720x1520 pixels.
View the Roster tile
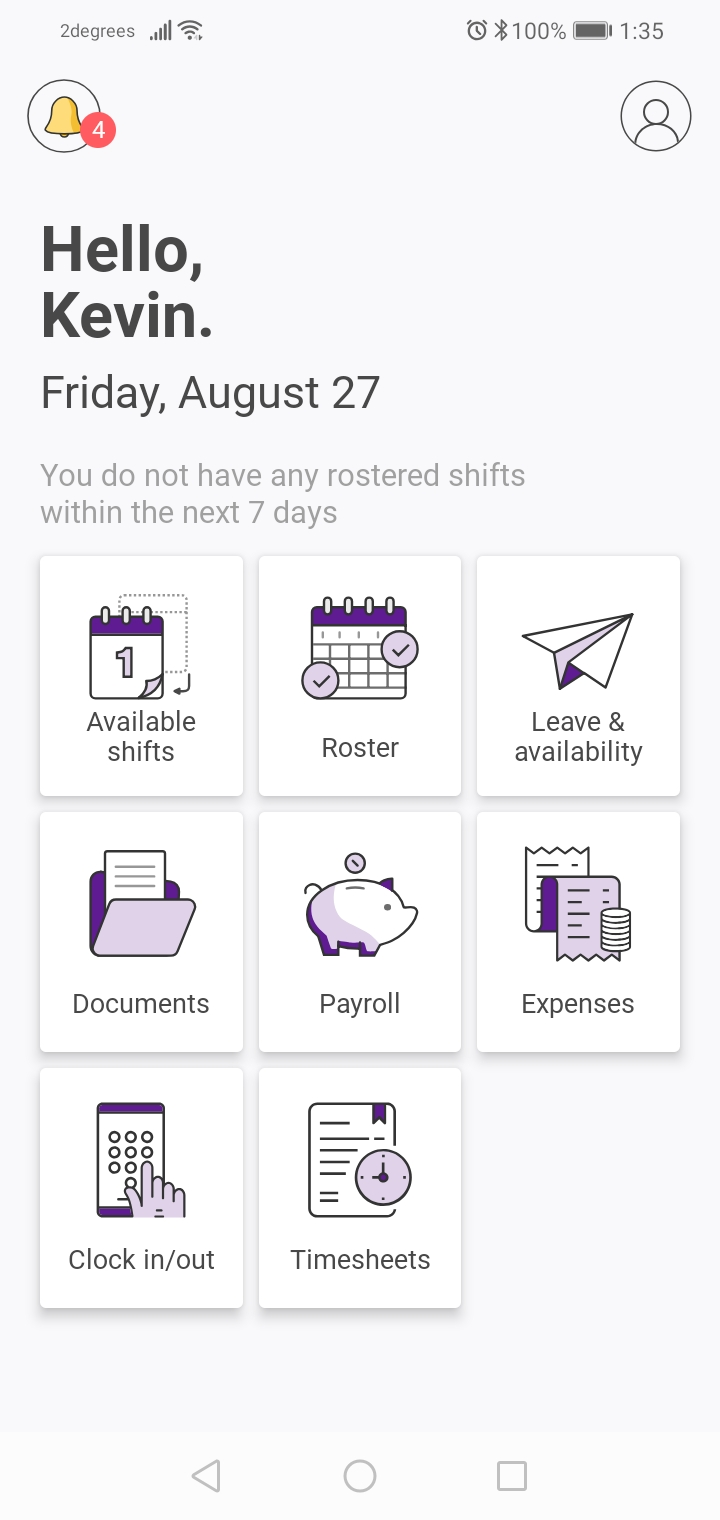[360, 676]
